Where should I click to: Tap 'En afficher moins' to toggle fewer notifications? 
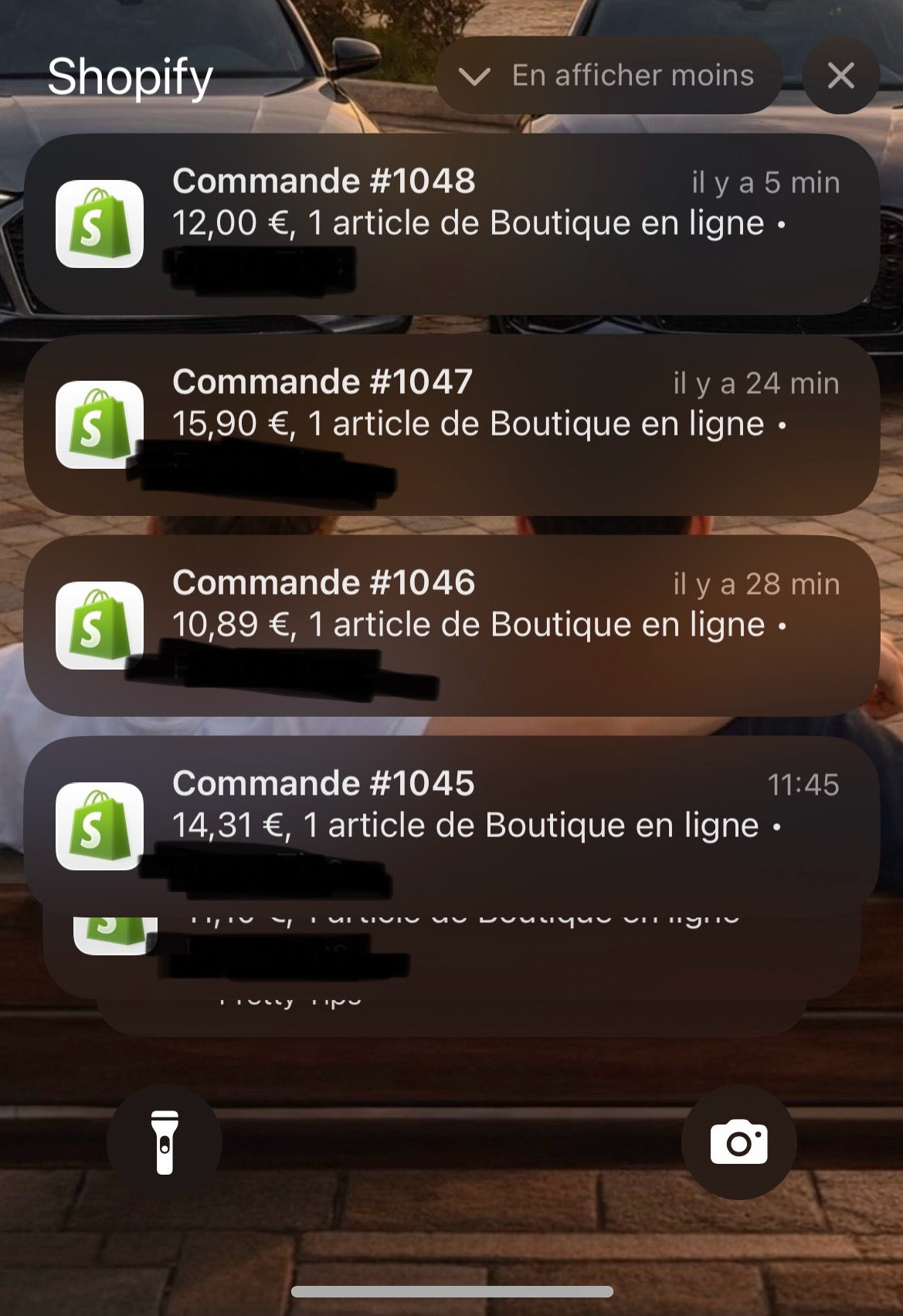point(633,76)
